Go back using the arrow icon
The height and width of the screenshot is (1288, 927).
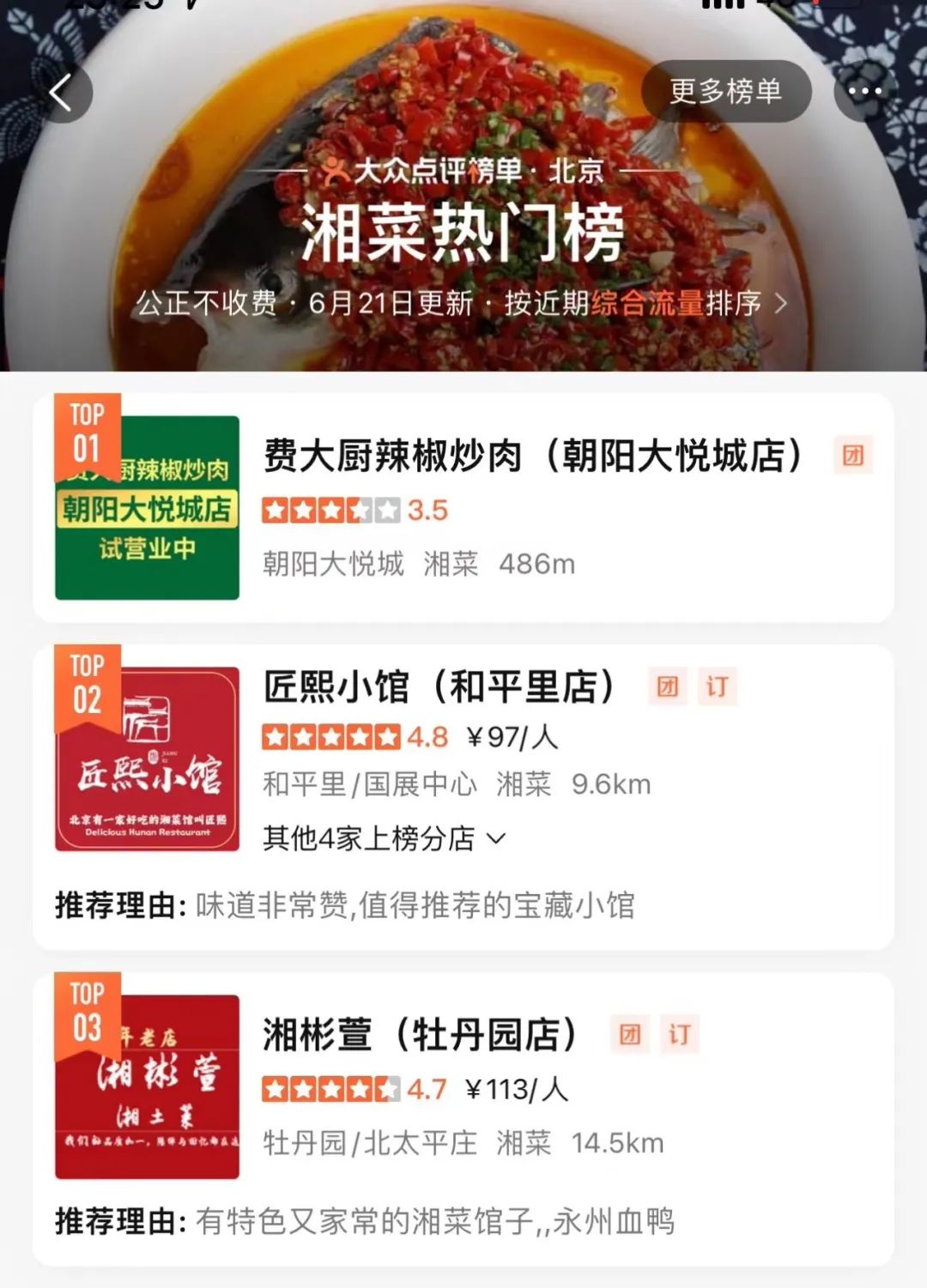point(61,92)
